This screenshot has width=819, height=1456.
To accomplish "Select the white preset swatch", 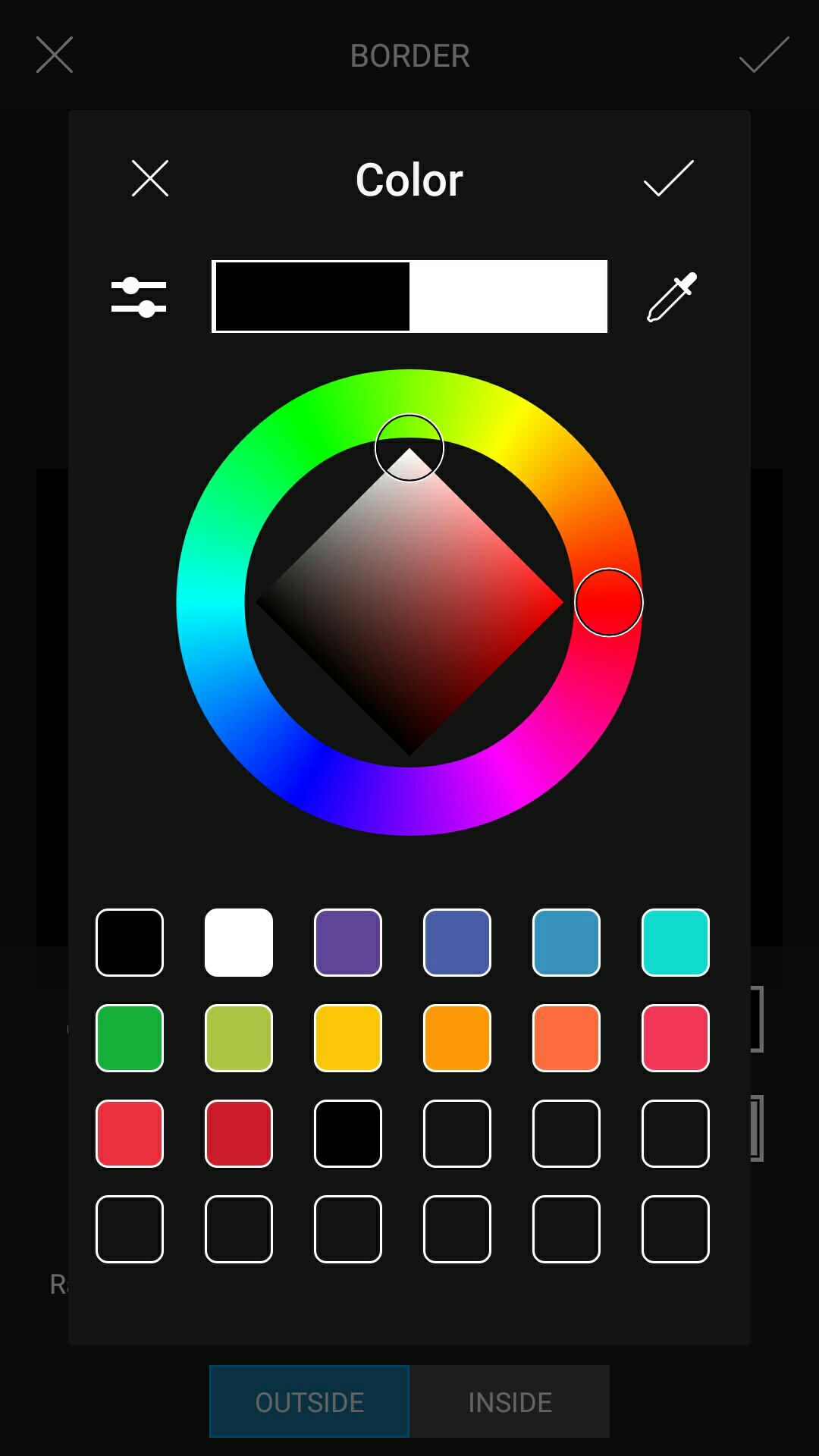I will tap(239, 942).
